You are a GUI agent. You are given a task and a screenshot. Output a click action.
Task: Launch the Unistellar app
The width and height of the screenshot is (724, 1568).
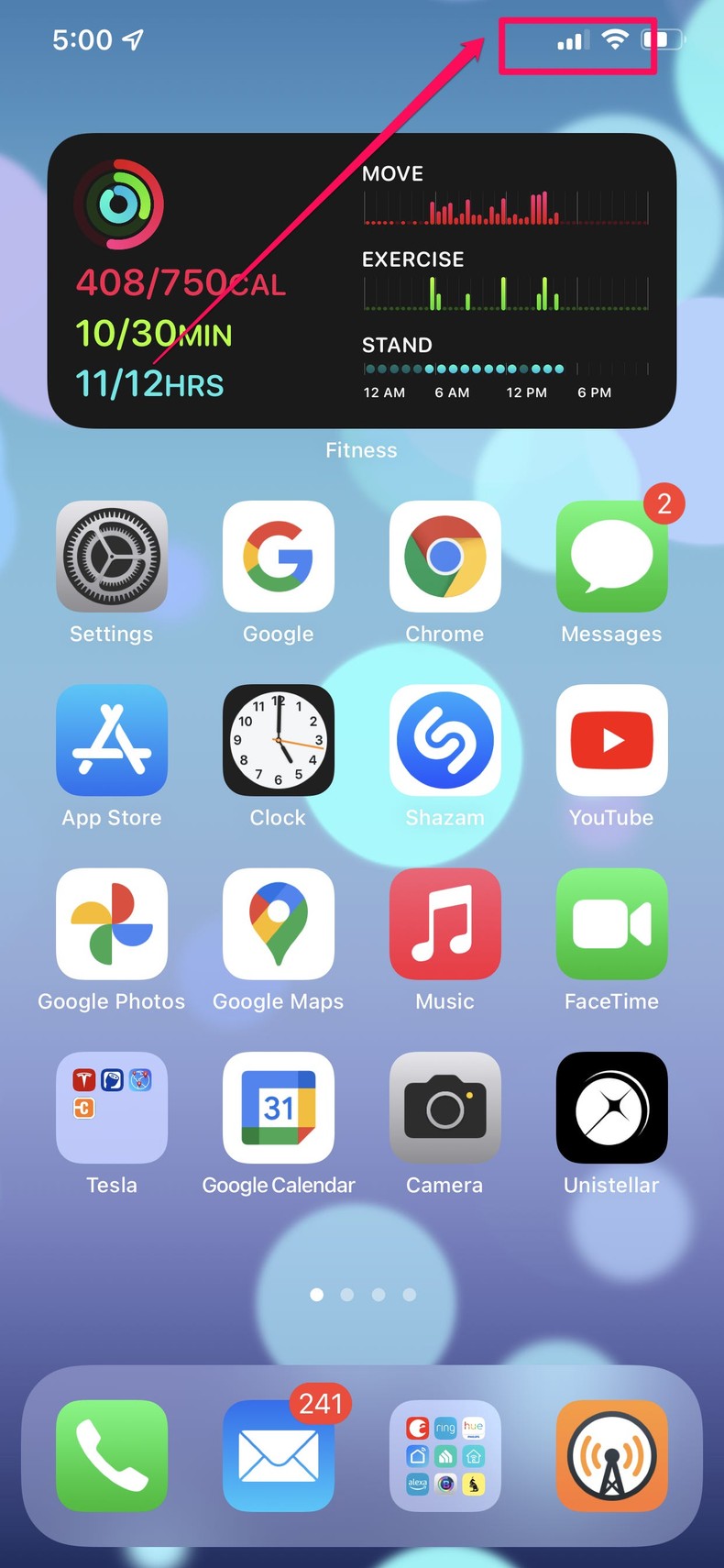tap(611, 1108)
